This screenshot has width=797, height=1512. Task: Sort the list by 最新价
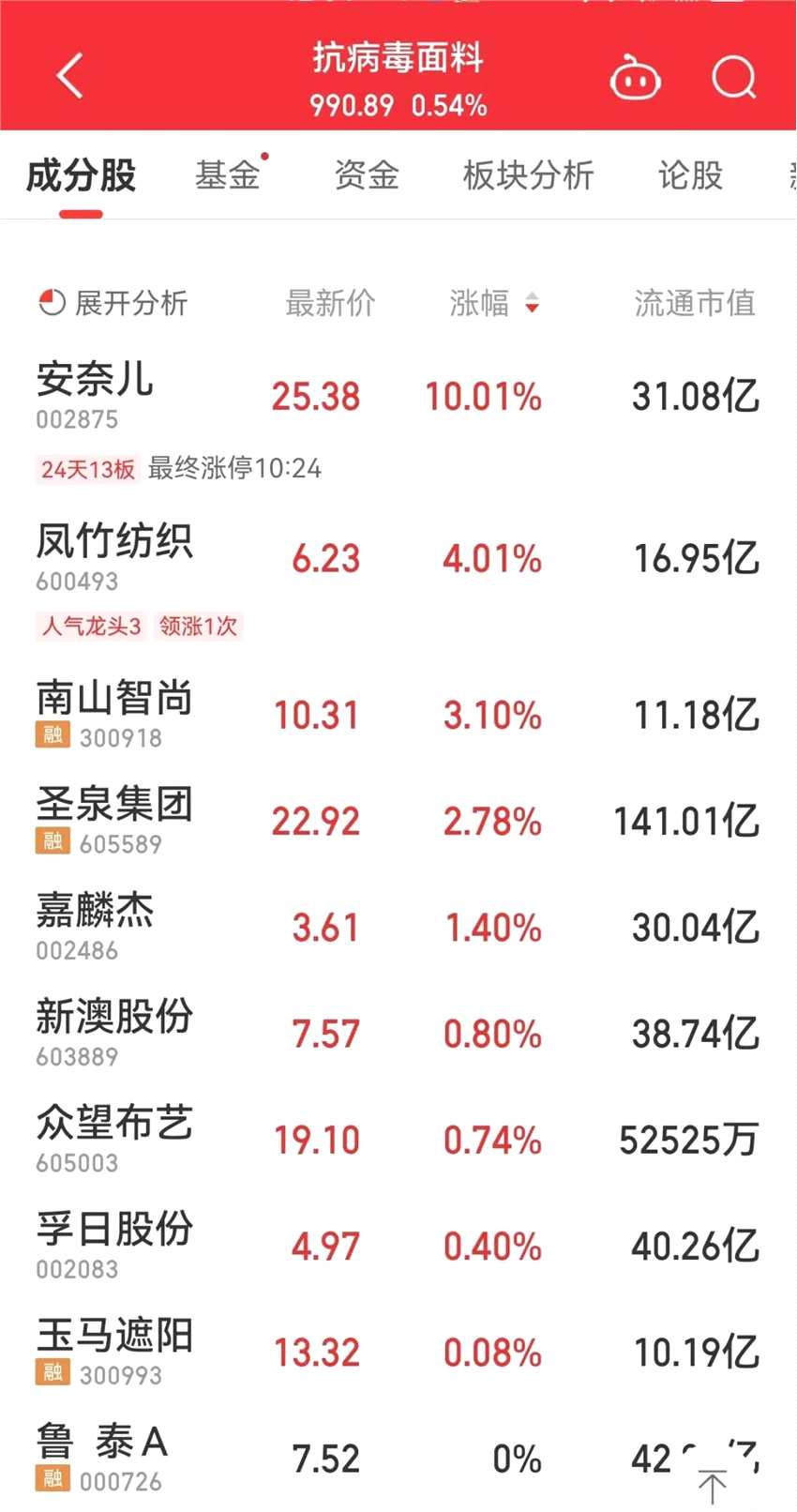click(x=330, y=303)
